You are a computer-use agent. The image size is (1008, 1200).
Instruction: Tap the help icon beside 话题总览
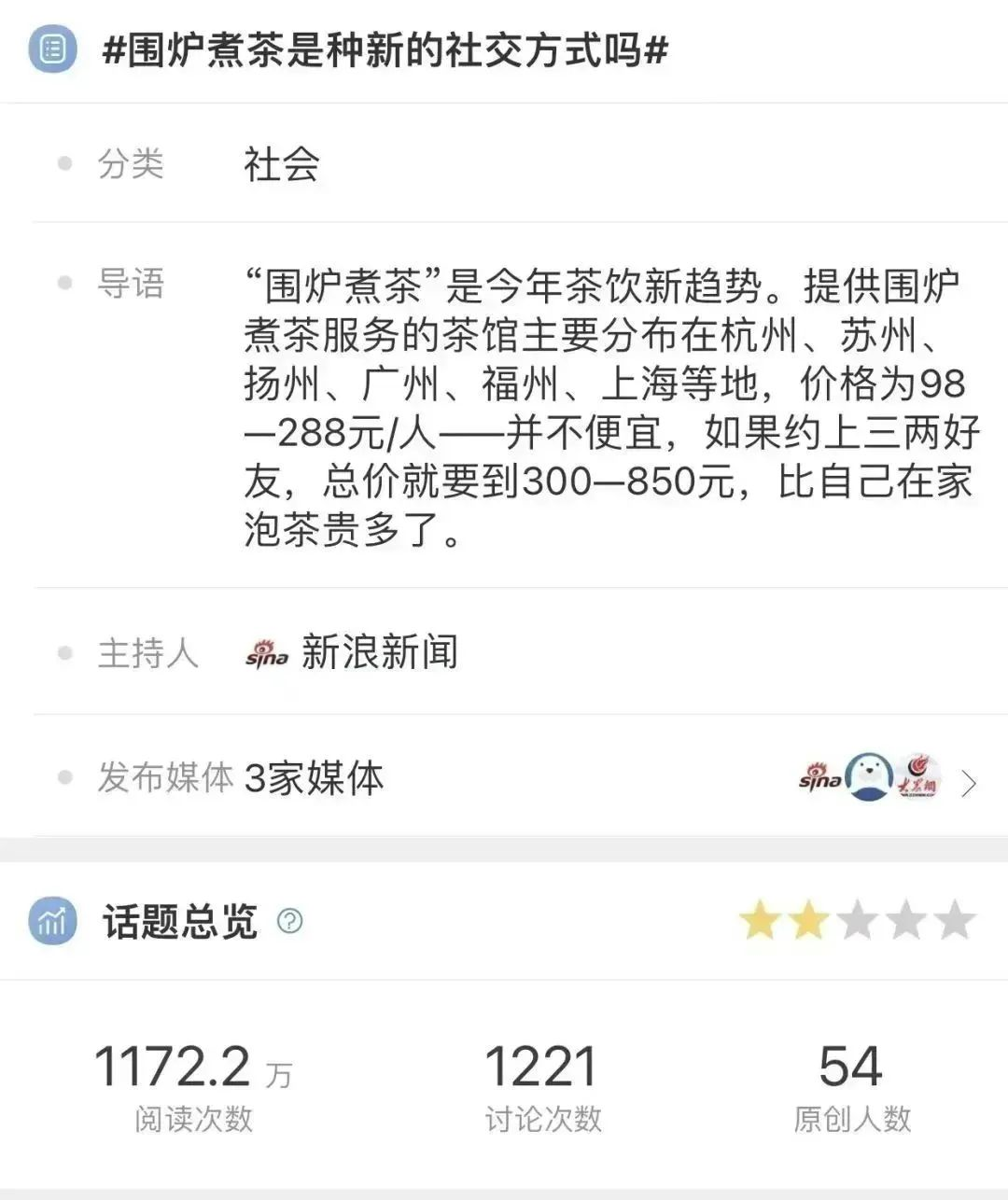pos(290,921)
